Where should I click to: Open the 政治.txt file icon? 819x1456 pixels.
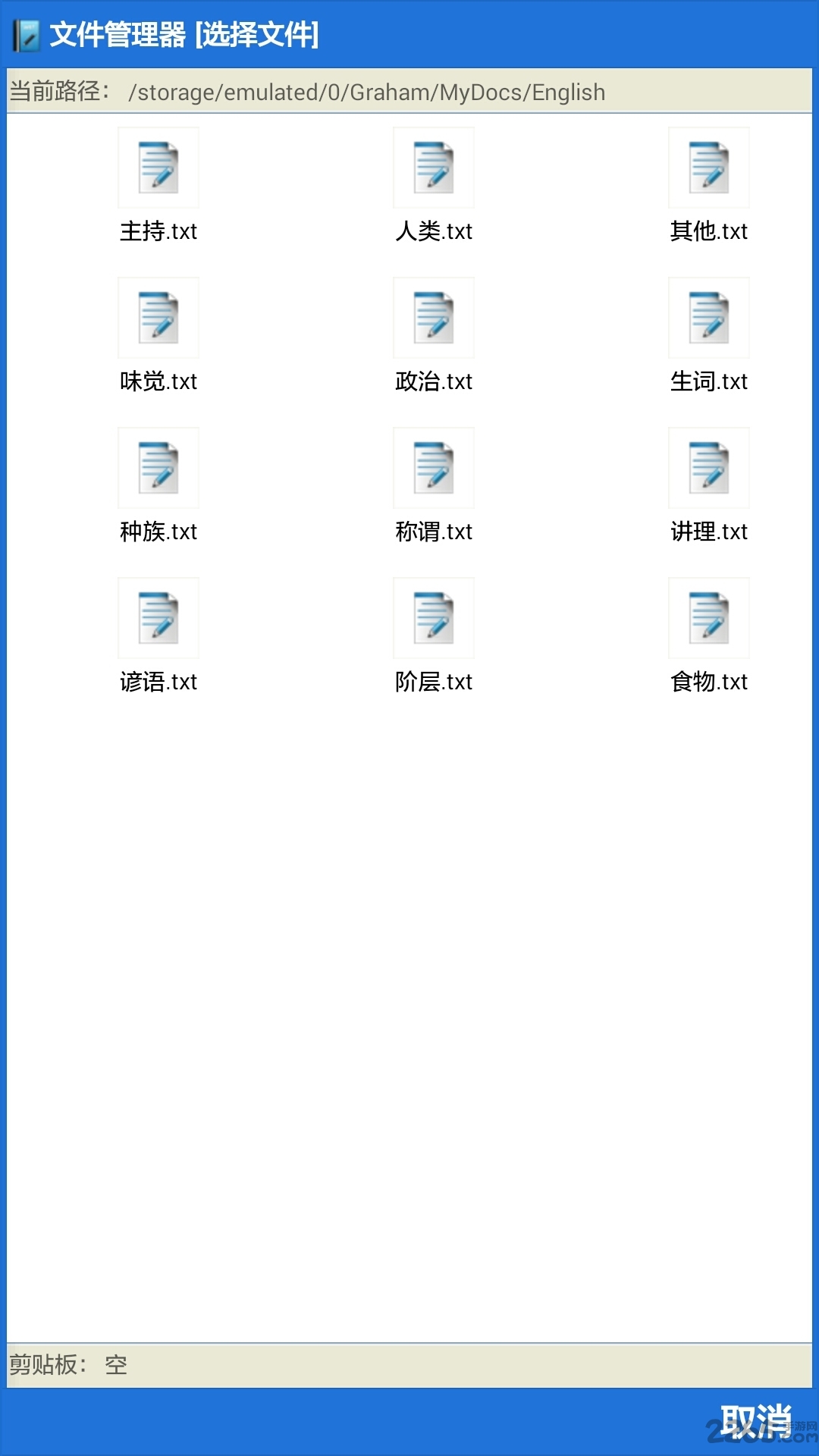(433, 318)
